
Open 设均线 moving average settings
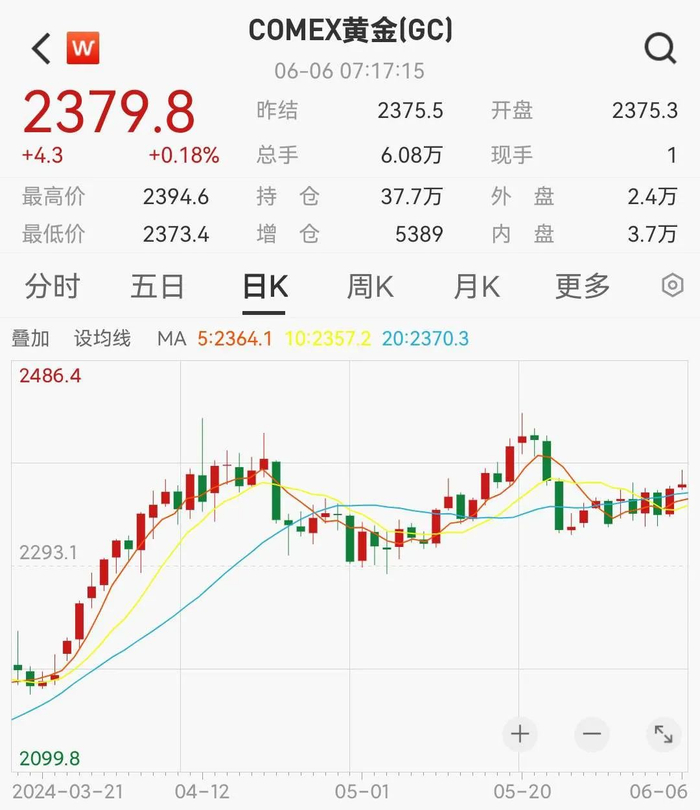click(x=102, y=339)
